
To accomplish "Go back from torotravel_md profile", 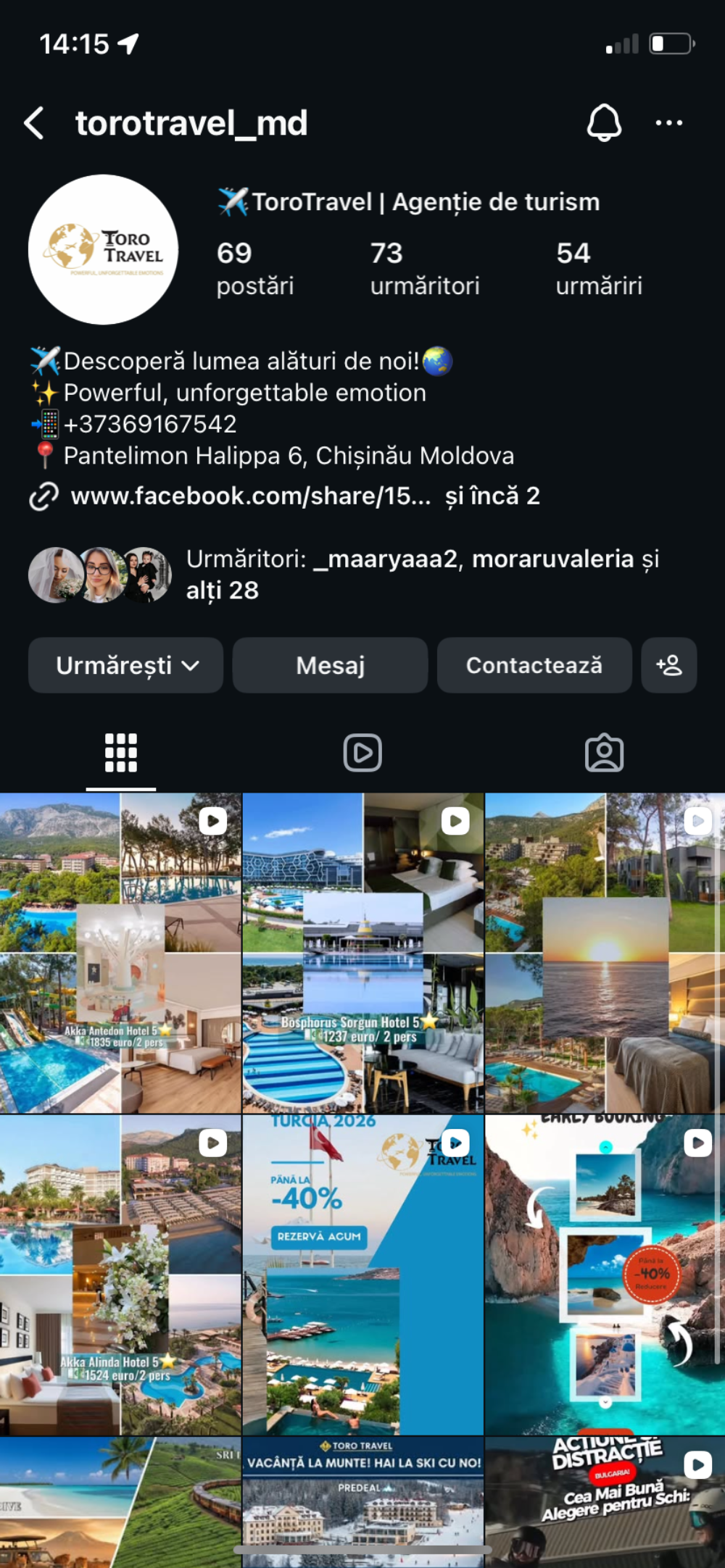I will (x=34, y=123).
